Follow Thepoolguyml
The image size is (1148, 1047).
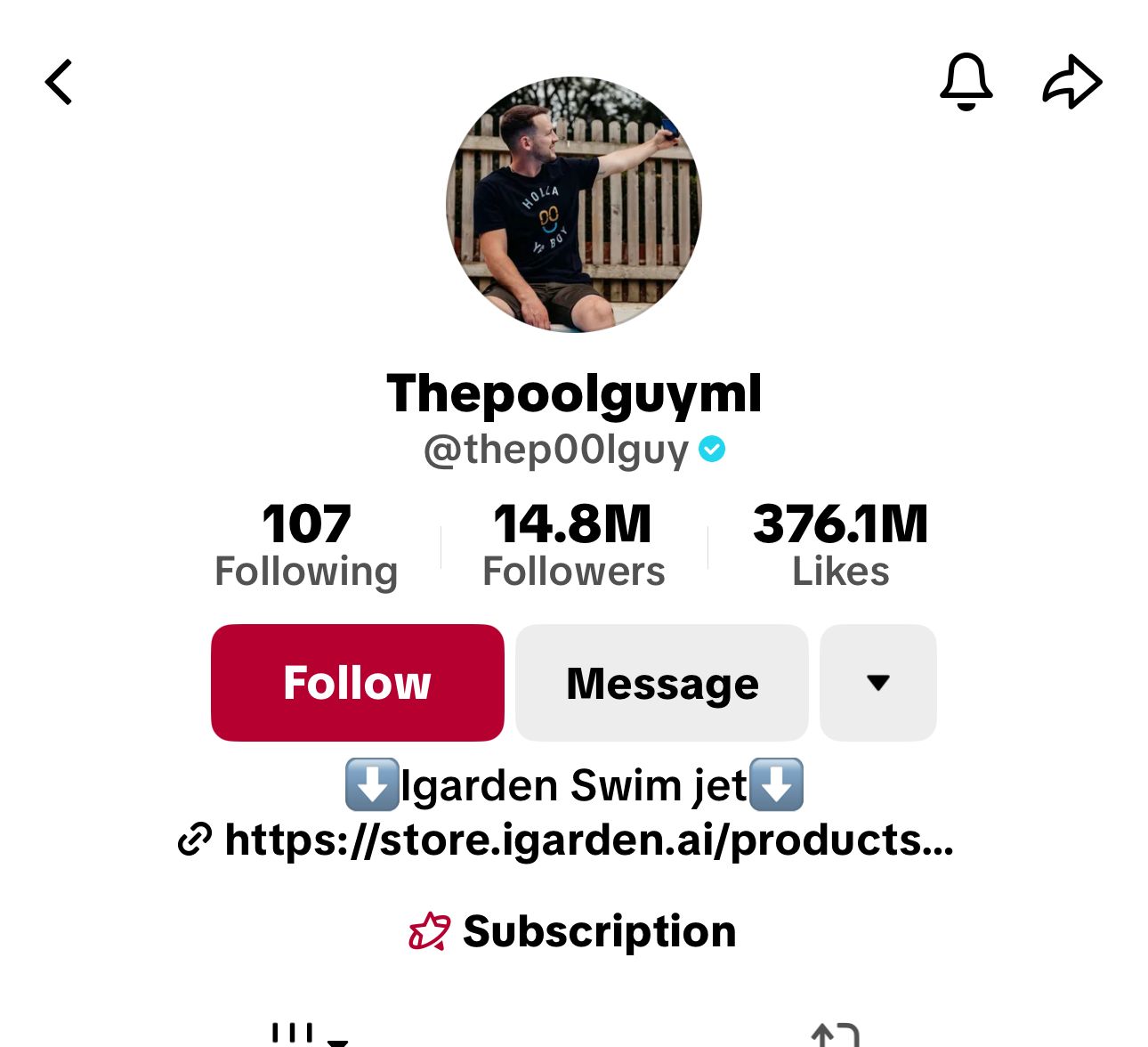coord(357,683)
